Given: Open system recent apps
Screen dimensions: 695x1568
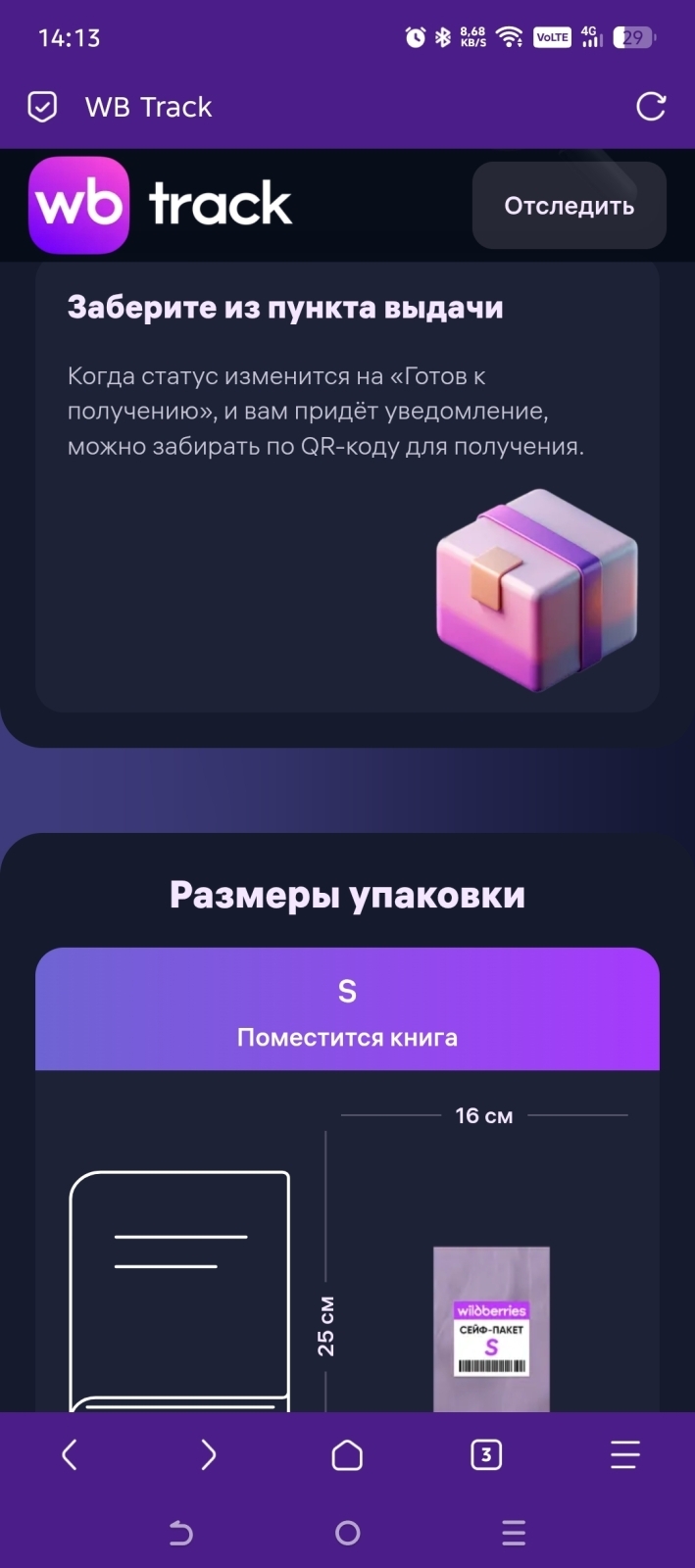Looking at the screenshot, I should point(513,1533).
